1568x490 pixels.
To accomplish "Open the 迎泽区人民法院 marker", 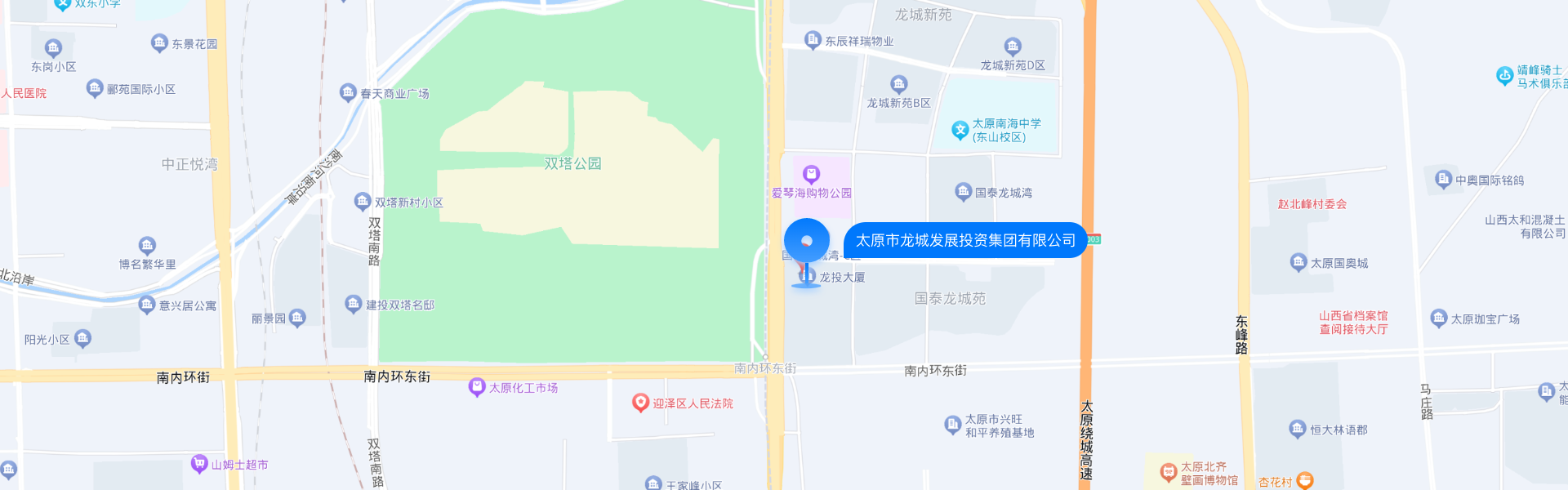I will point(641,403).
